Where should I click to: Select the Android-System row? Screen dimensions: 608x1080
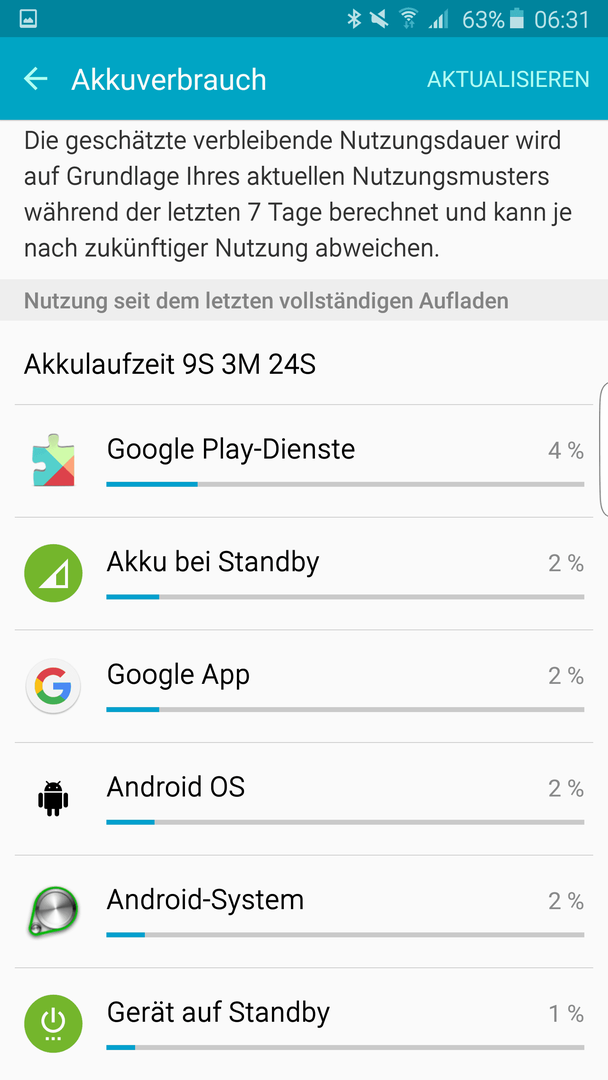click(x=304, y=912)
